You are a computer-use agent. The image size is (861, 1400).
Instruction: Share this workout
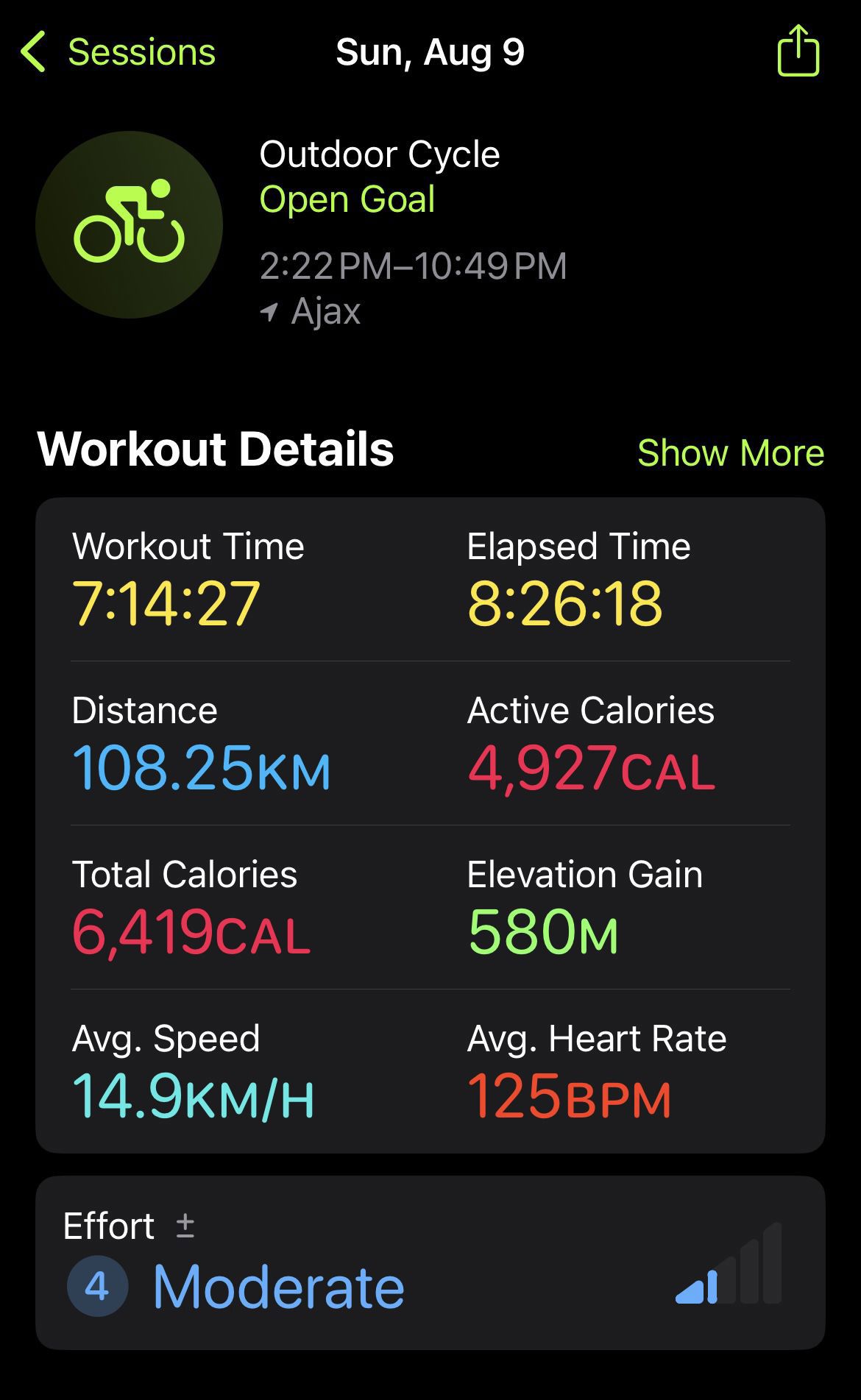pyautogui.click(x=798, y=50)
